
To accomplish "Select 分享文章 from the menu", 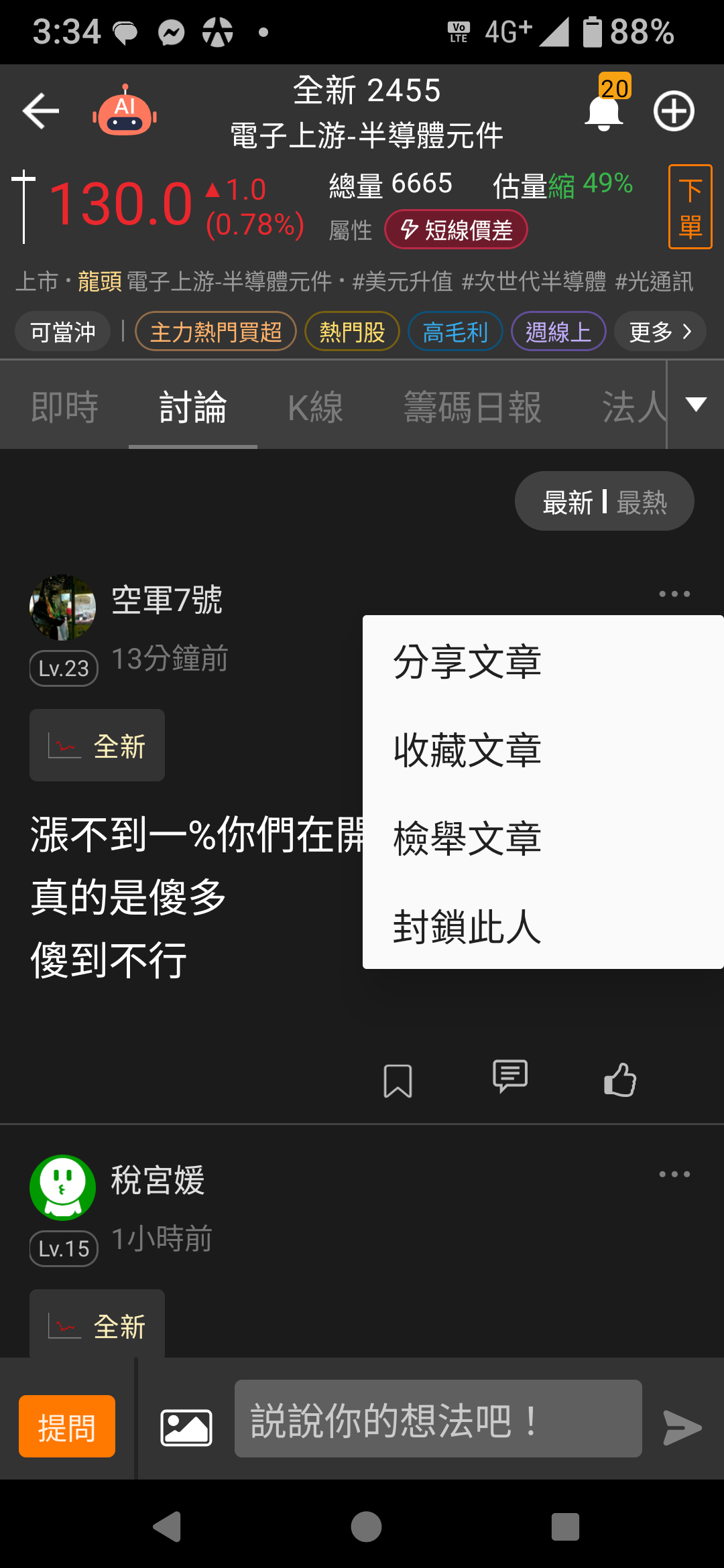I will pos(467,661).
